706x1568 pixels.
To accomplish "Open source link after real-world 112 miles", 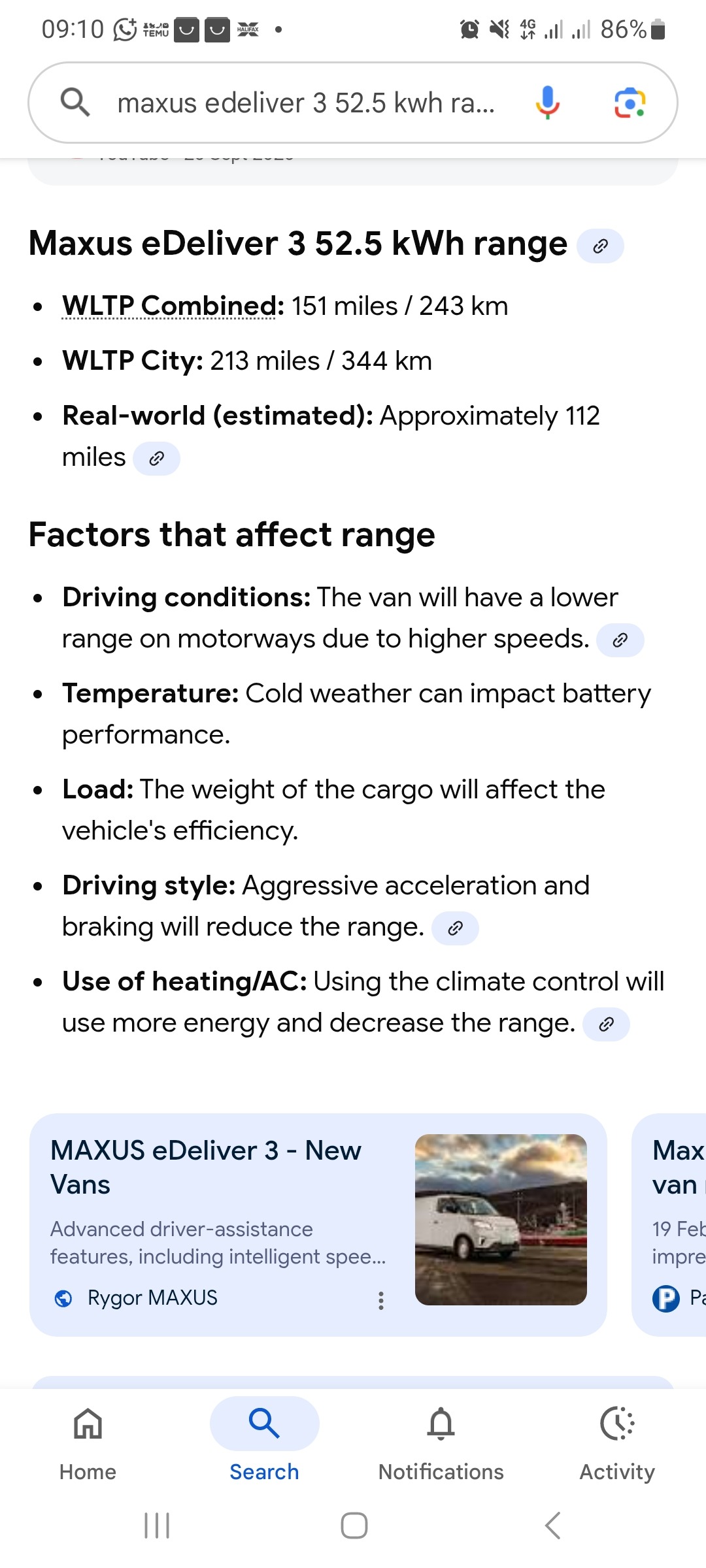I will coord(156,459).
